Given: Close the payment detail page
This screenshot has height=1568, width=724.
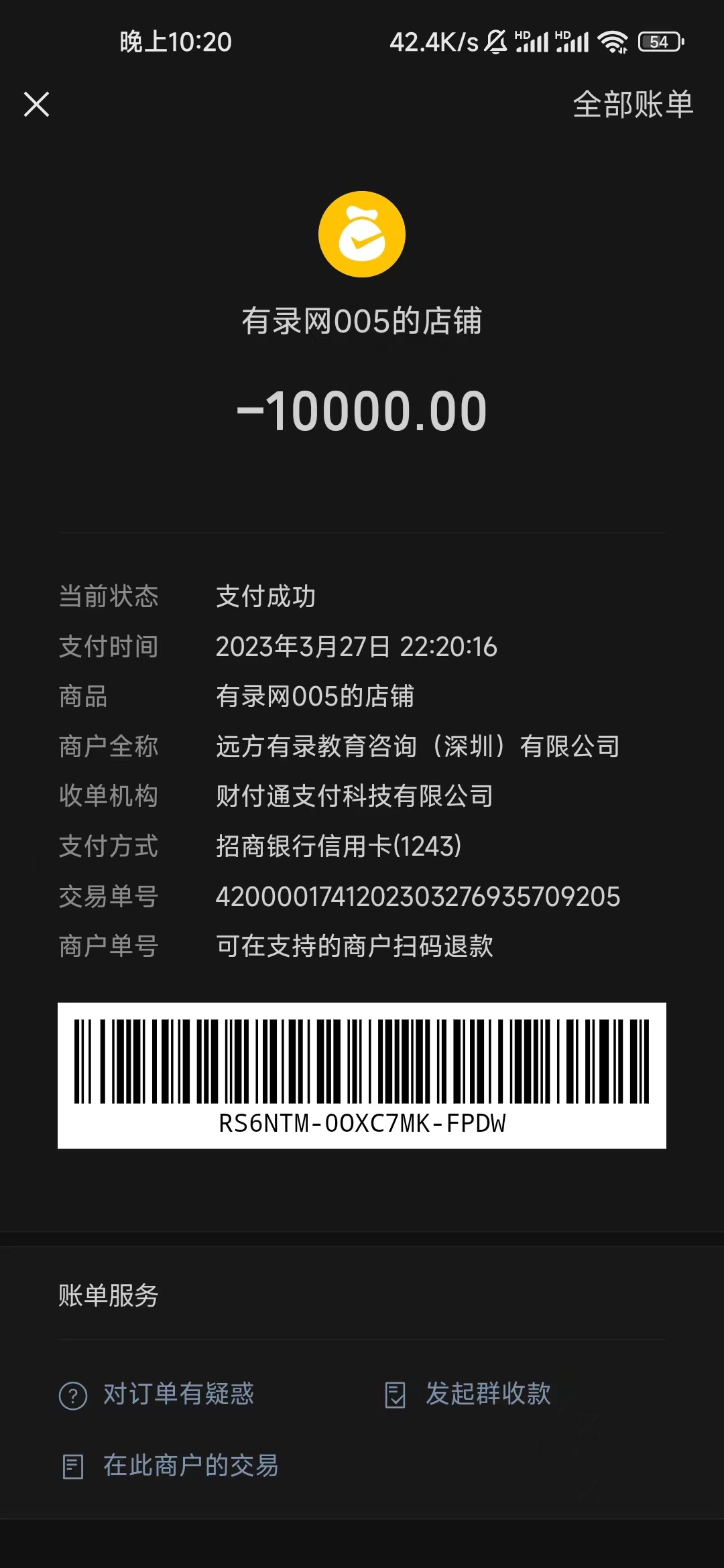Looking at the screenshot, I should 36,105.
